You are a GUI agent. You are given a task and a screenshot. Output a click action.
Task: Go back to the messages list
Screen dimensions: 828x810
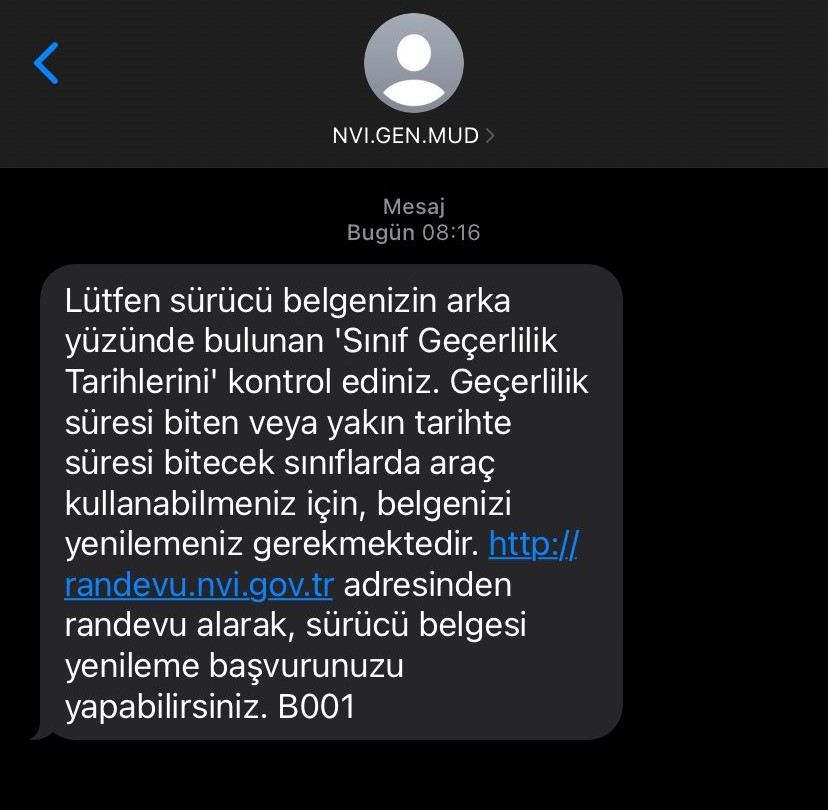click(46, 63)
